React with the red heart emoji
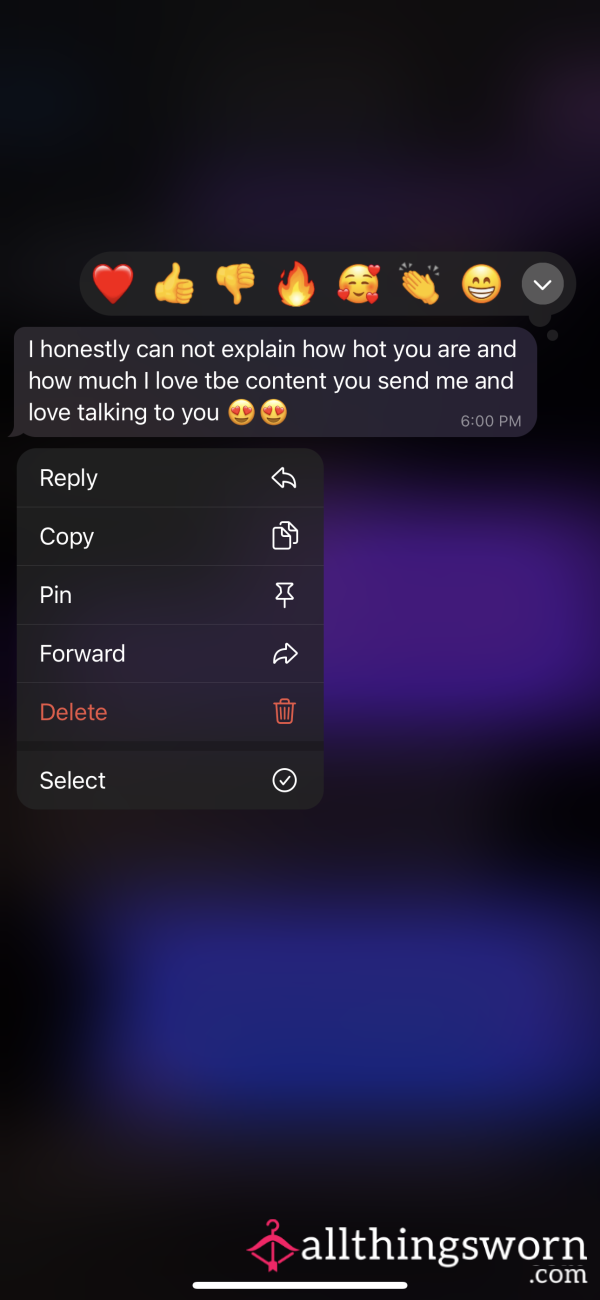This screenshot has width=600, height=1300. (x=113, y=285)
